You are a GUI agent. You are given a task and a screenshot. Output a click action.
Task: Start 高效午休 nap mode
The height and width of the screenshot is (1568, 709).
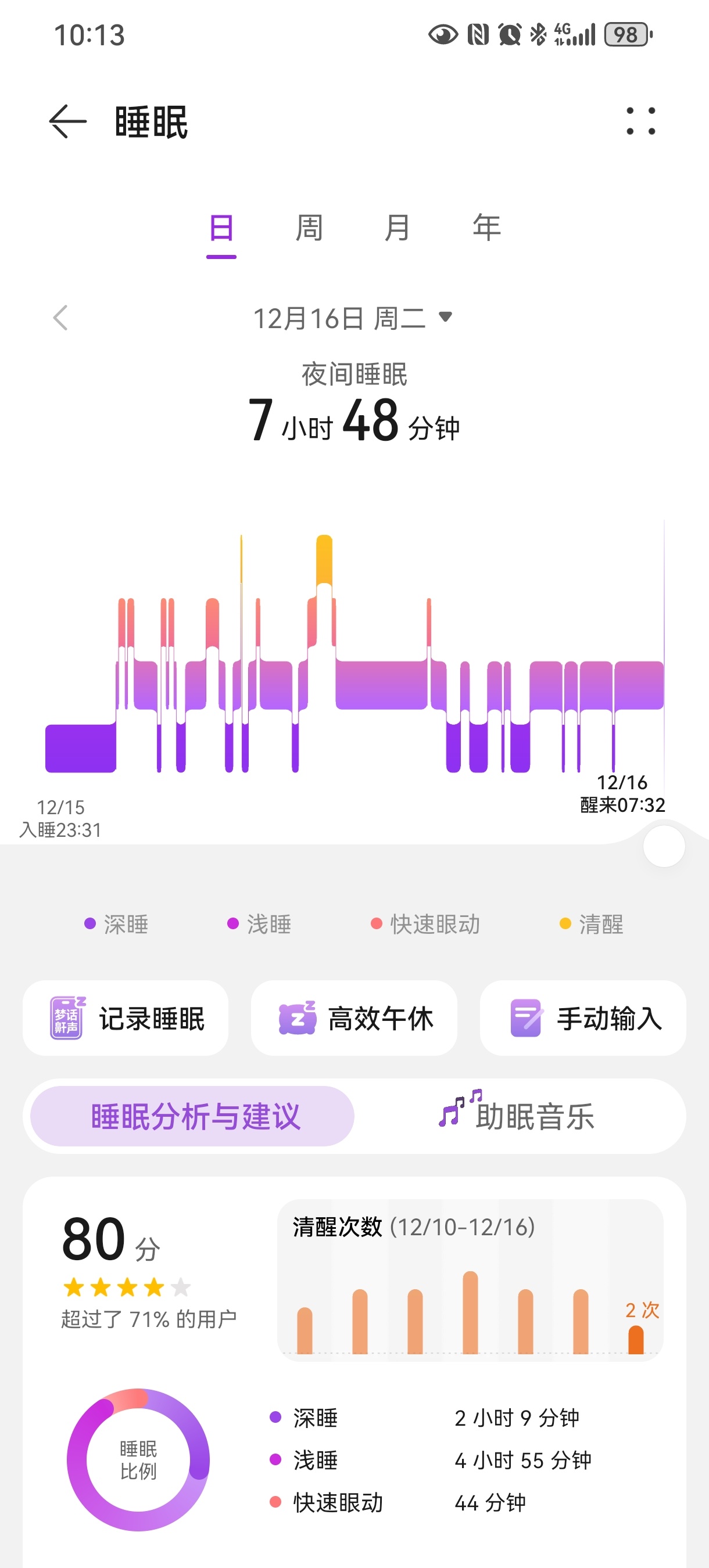(x=354, y=1017)
